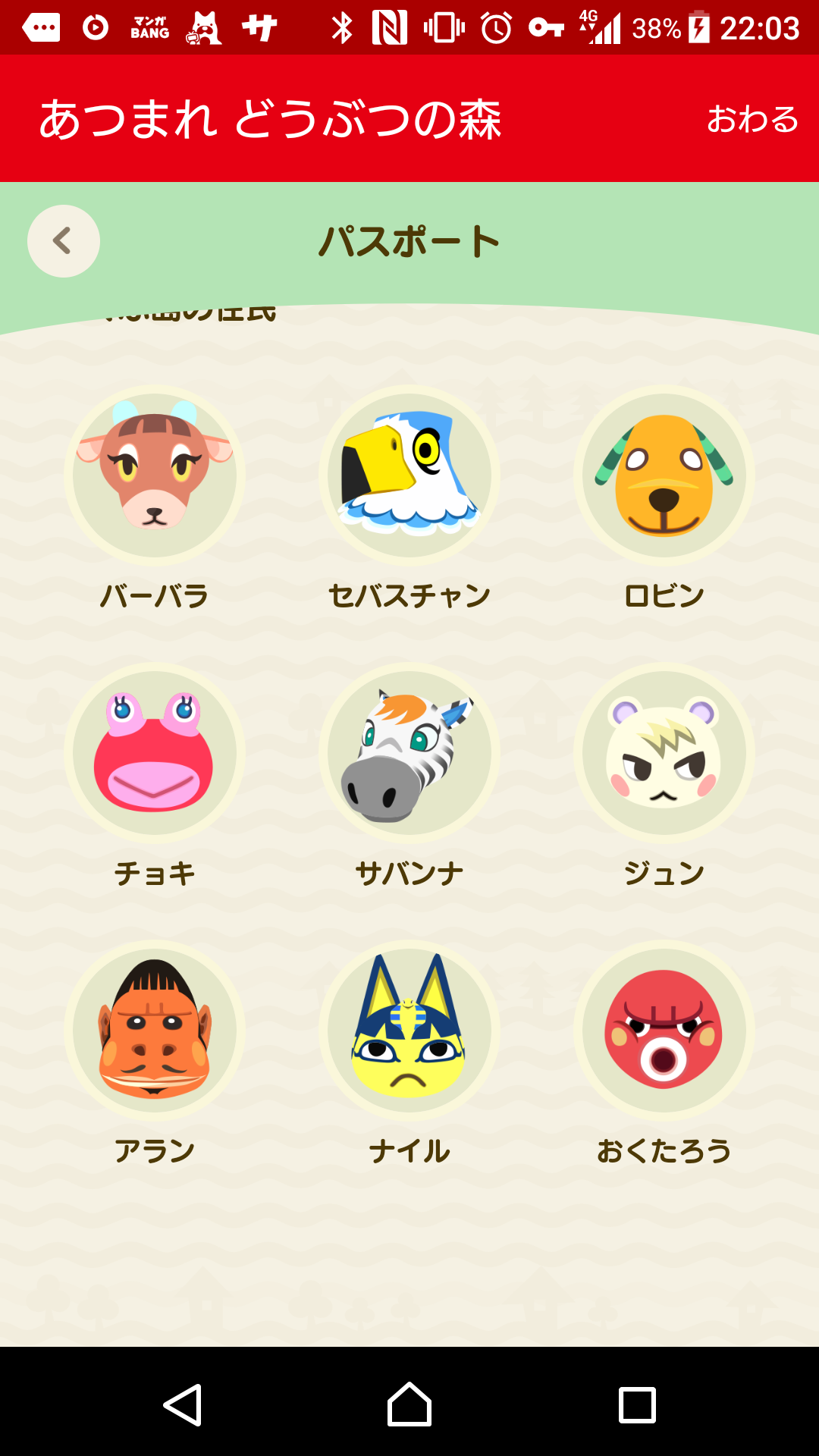819x1456 pixels.
Task: Open resident アラン
Action: [x=155, y=1031]
